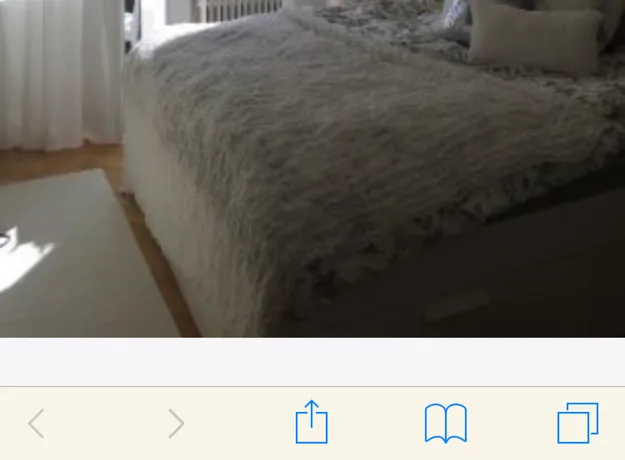
Task: Open the share sheet
Action: tap(312, 422)
